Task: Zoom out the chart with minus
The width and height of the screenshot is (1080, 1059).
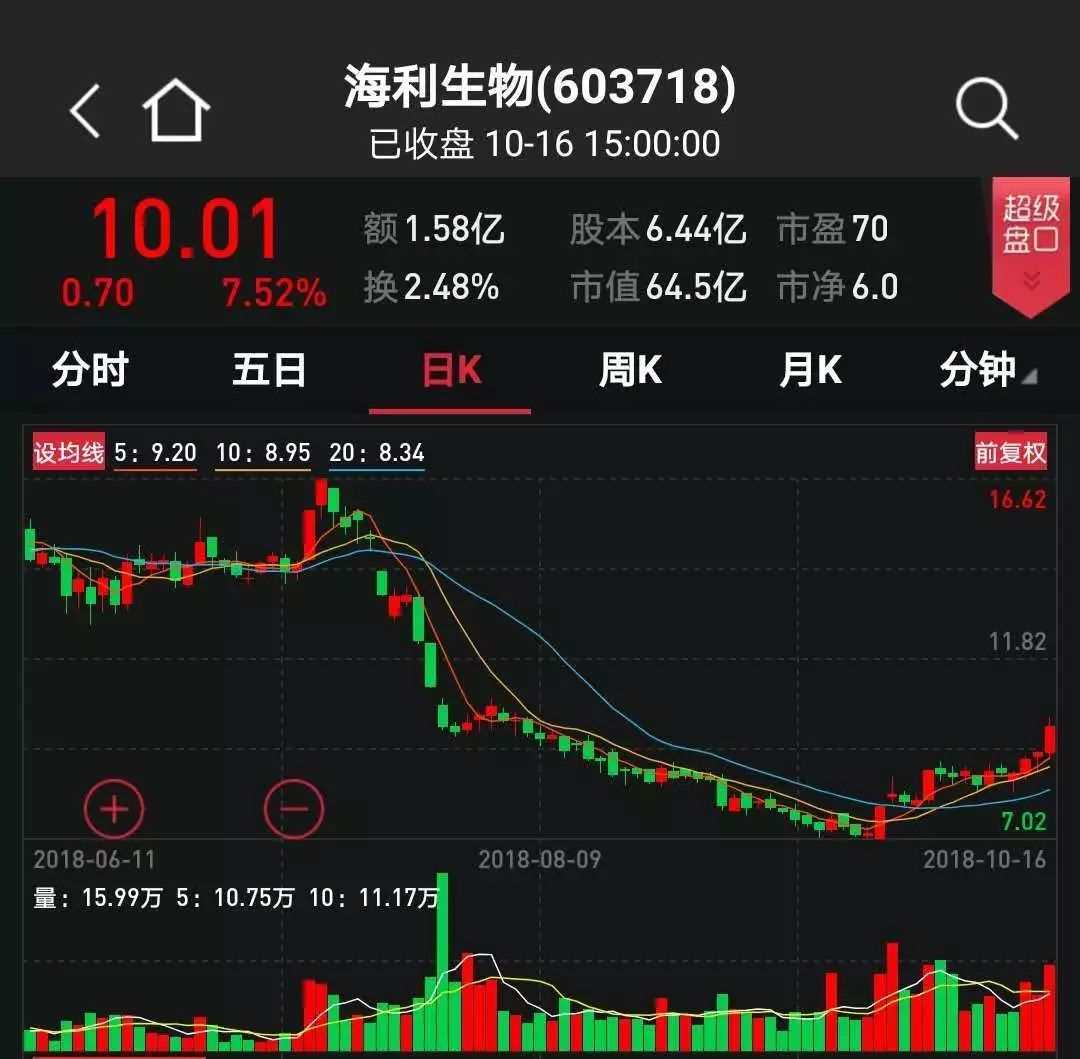Action: click(x=294, y=807)
